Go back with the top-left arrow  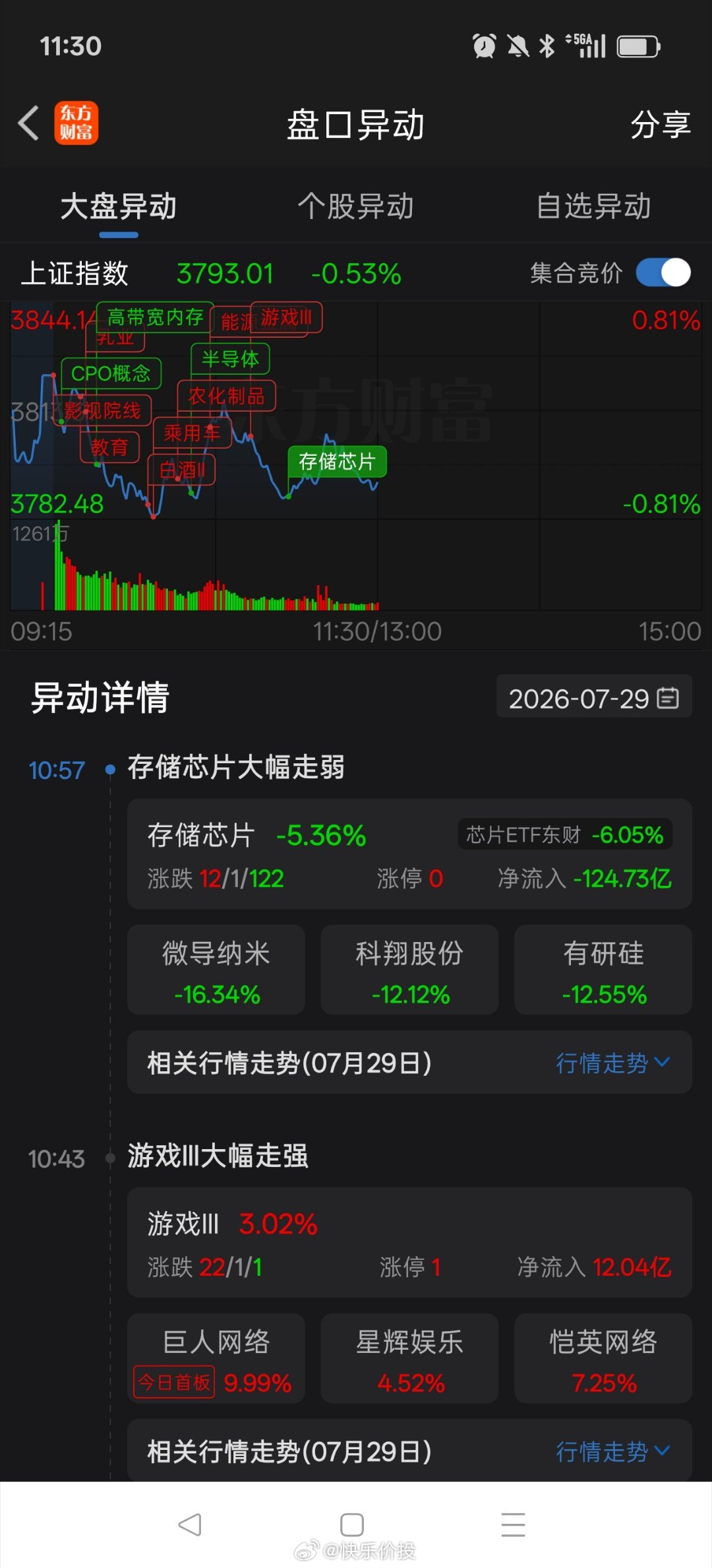(x=28, y=123)
